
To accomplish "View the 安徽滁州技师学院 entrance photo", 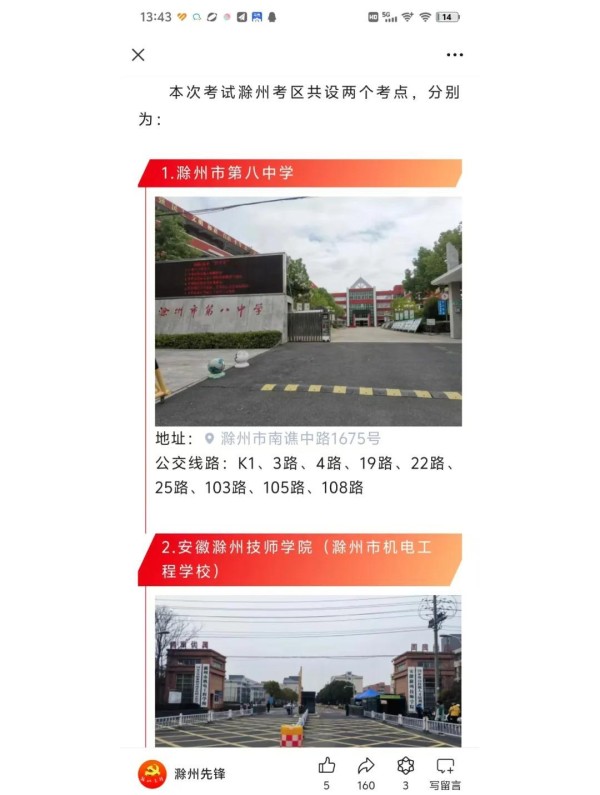I will click(x=308, y=670).
